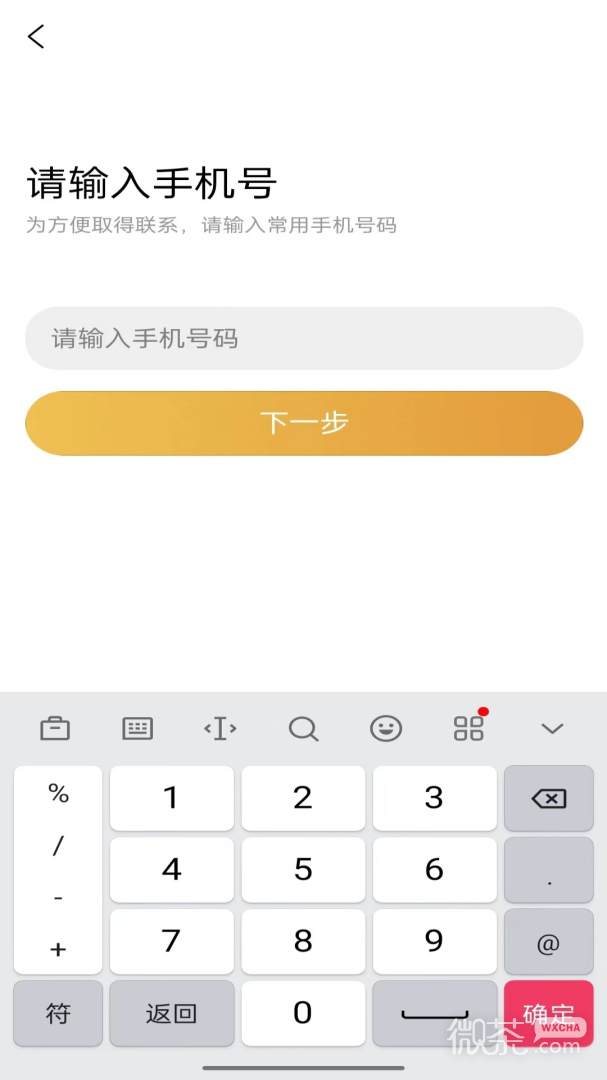Focus the phone number input field
The width and height of the screenshot is (607, 1080).
304,338
